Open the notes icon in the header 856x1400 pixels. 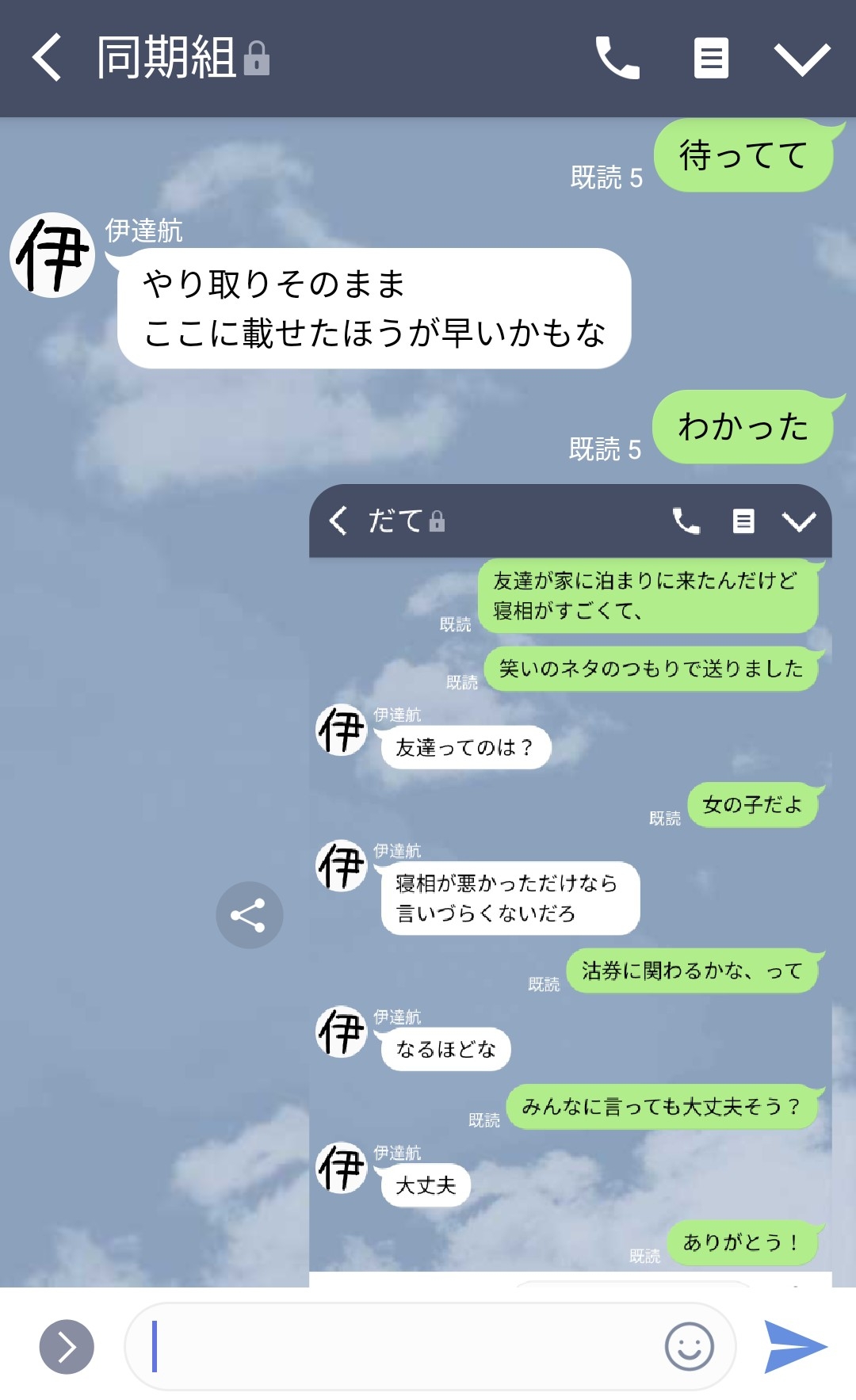pos(711,58)
